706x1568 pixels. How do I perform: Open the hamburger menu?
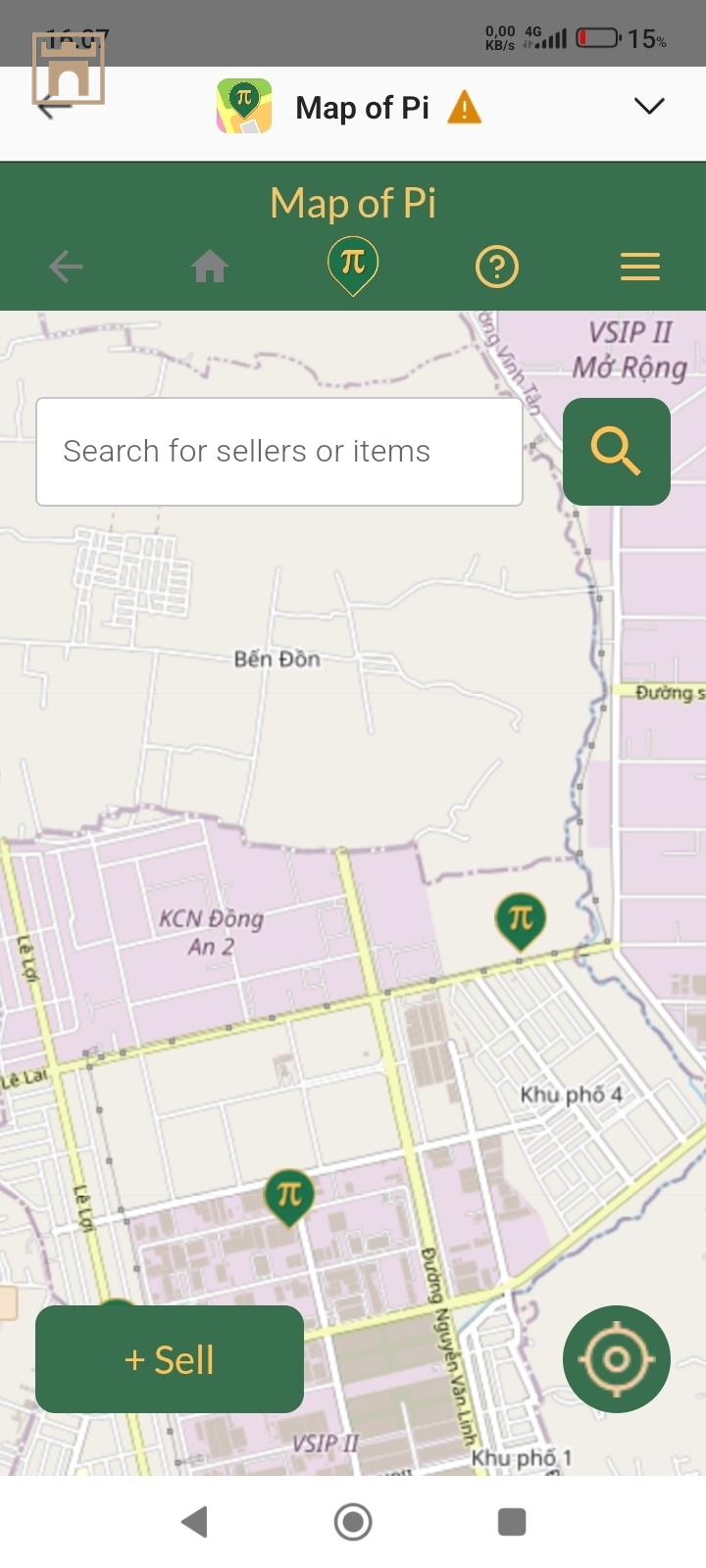pos(639,267)
